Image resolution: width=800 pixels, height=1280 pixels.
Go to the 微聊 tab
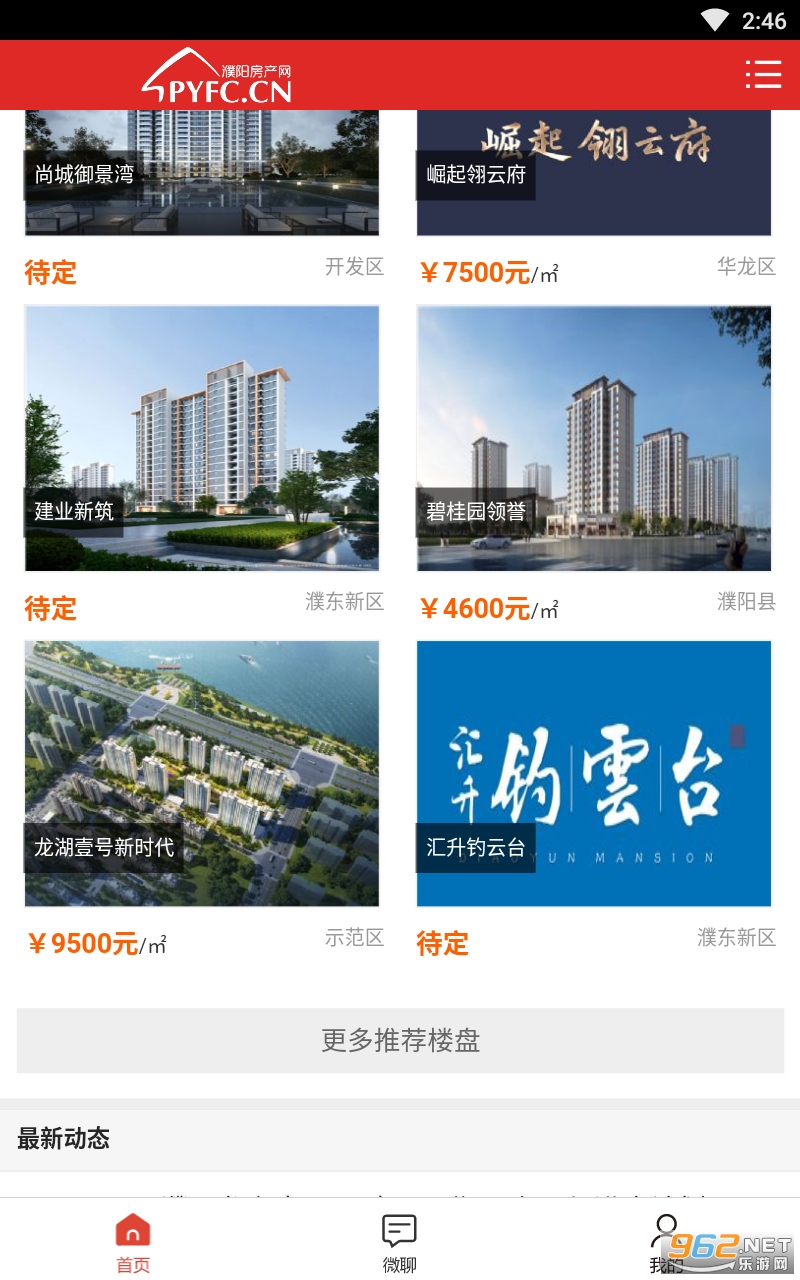(x=399, y=1242)
